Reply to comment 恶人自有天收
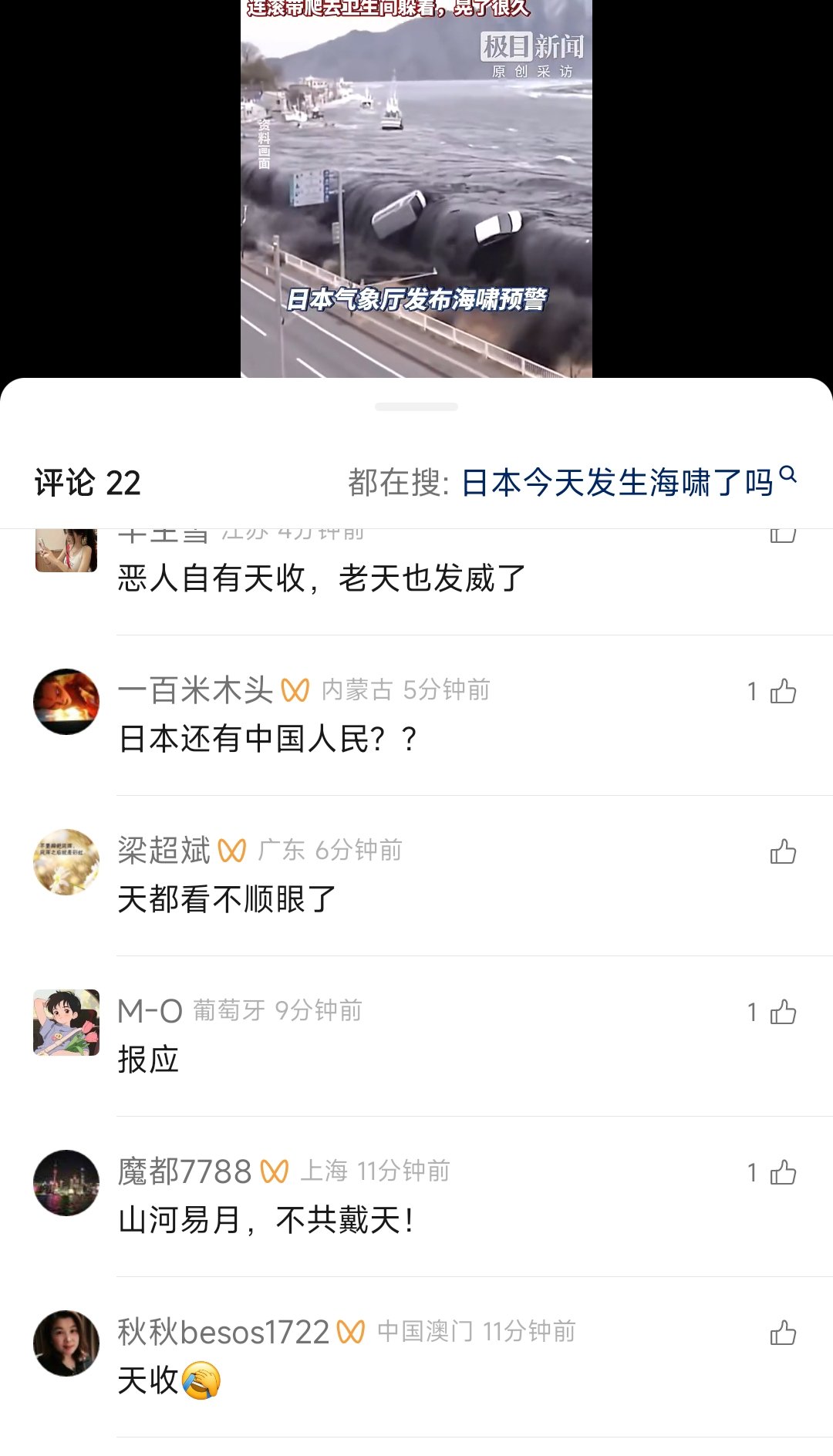This screenshot has height=1456, width=833. tap(321, 578)
